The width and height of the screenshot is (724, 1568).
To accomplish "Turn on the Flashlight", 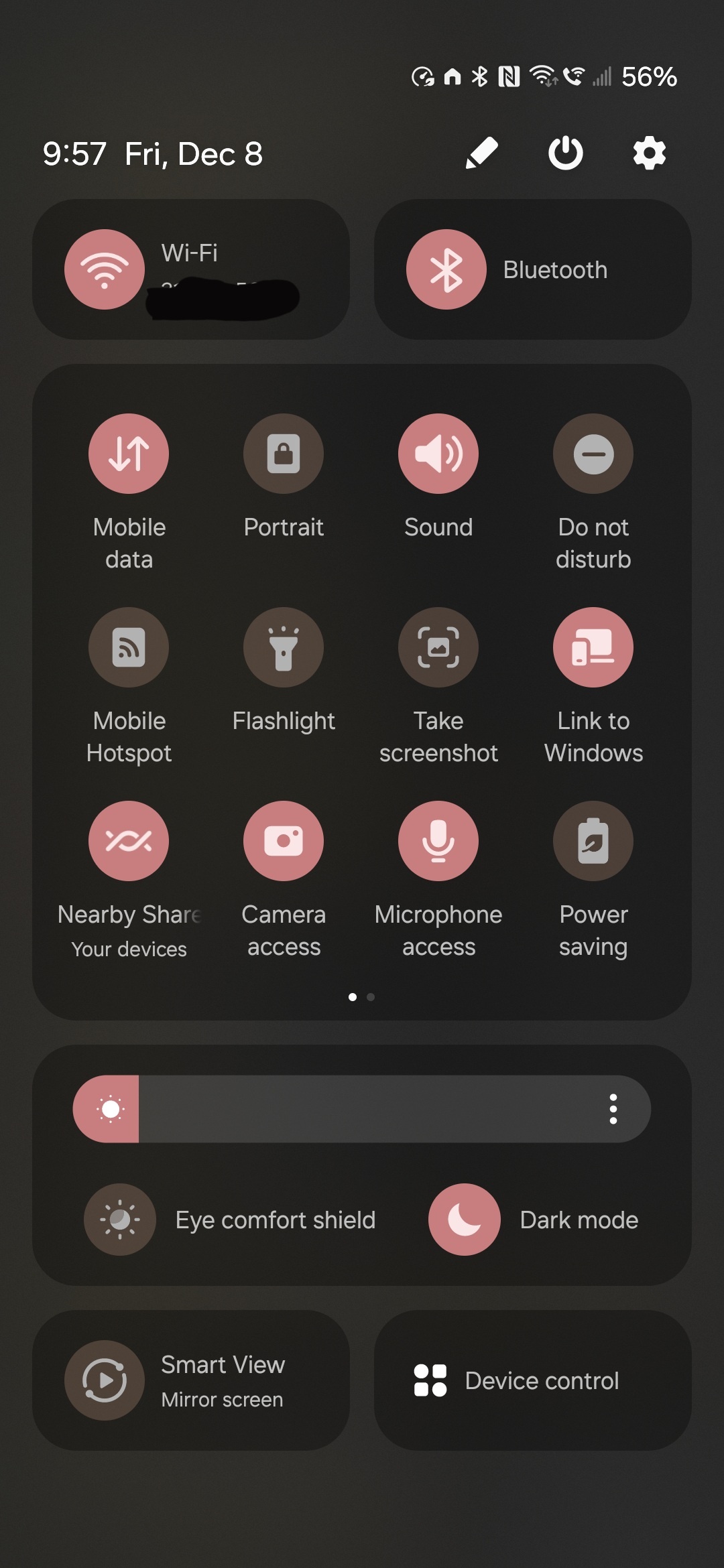I will coord(284,647).
